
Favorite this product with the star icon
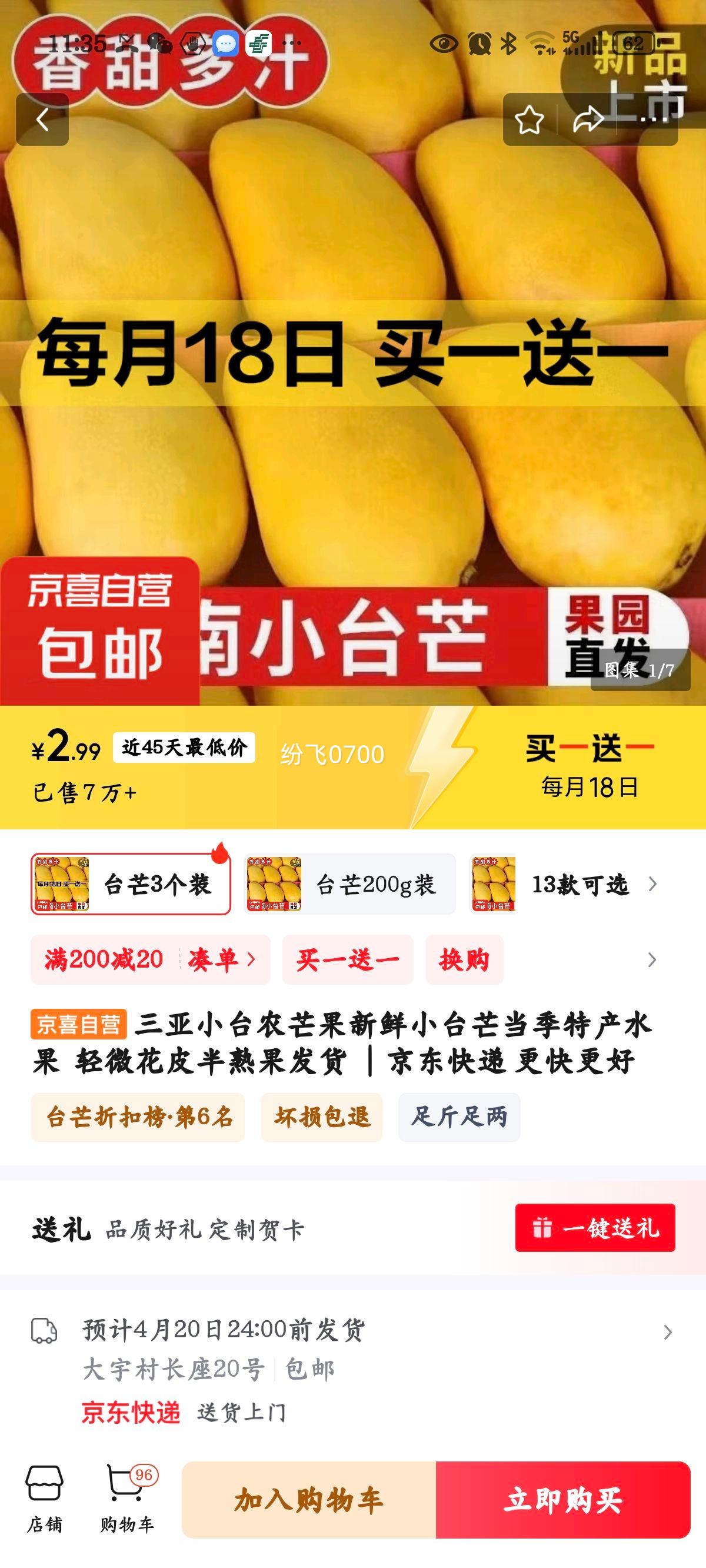[x=529, y=119]
